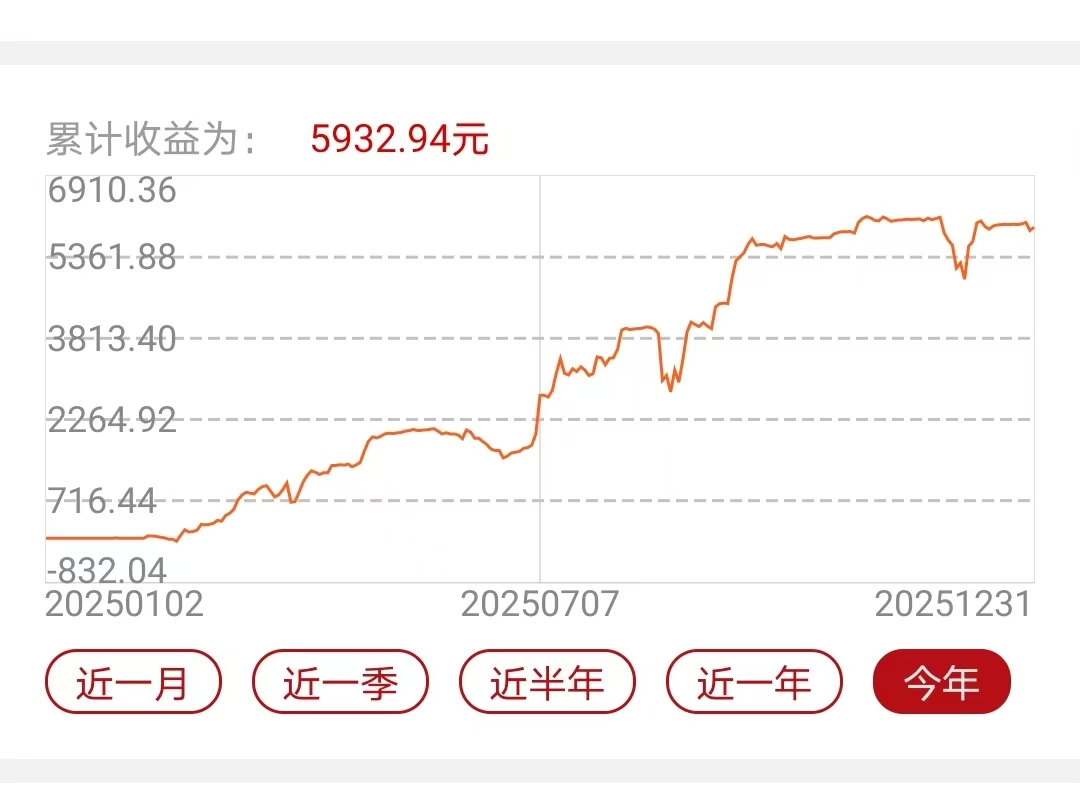The width and height of the screenshot is (1080, 791).
Task: Switch chart to 近一季
Action: (340, 682)
